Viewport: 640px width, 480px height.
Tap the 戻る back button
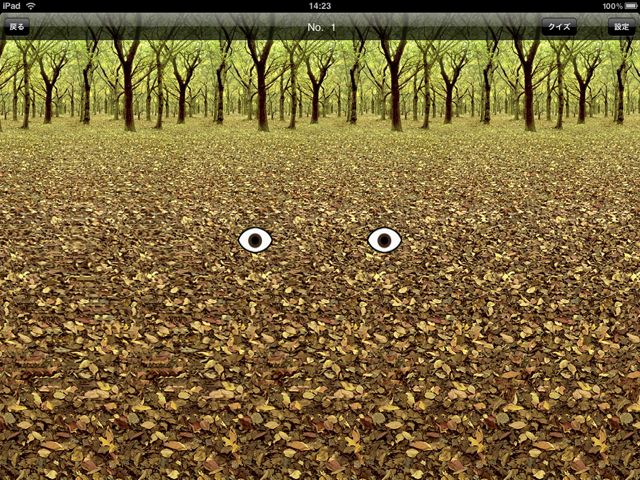pyautogui.click(x=17, y=27)
